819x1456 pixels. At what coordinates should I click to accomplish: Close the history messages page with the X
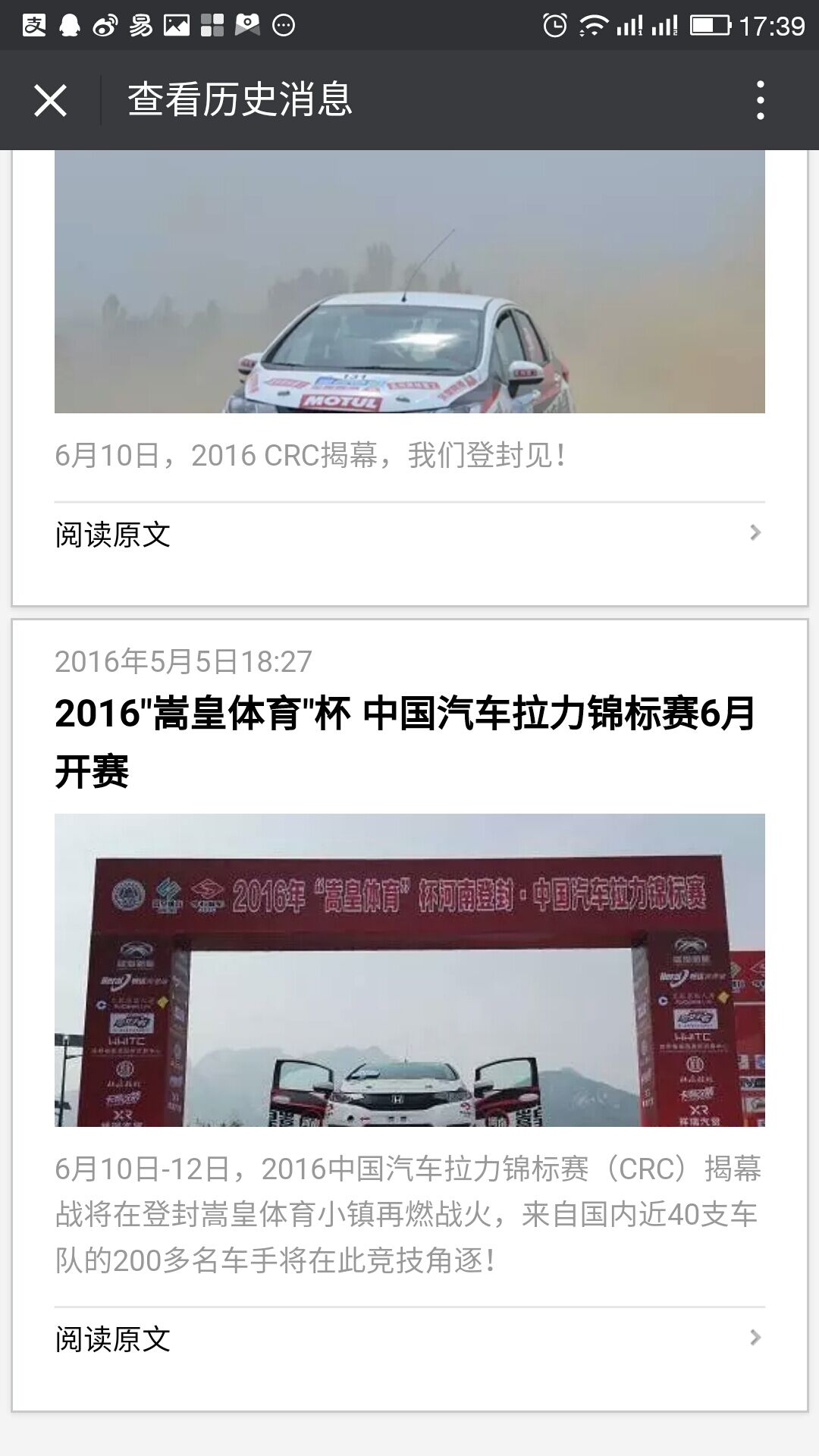[50, 100]
